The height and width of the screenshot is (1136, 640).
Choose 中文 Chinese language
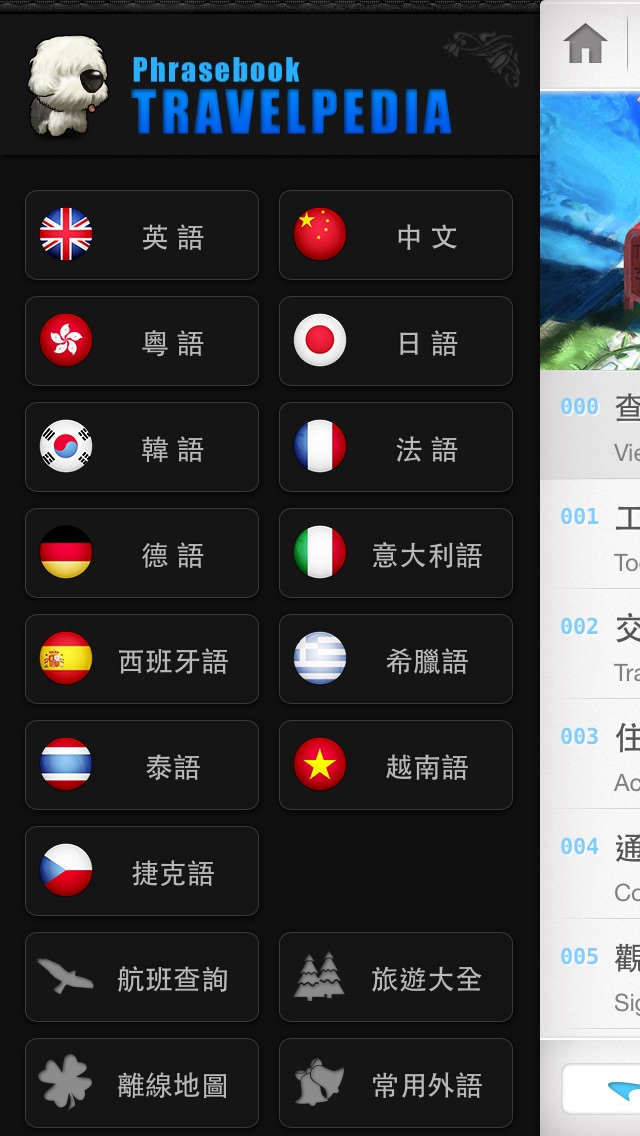coord(396,235)
